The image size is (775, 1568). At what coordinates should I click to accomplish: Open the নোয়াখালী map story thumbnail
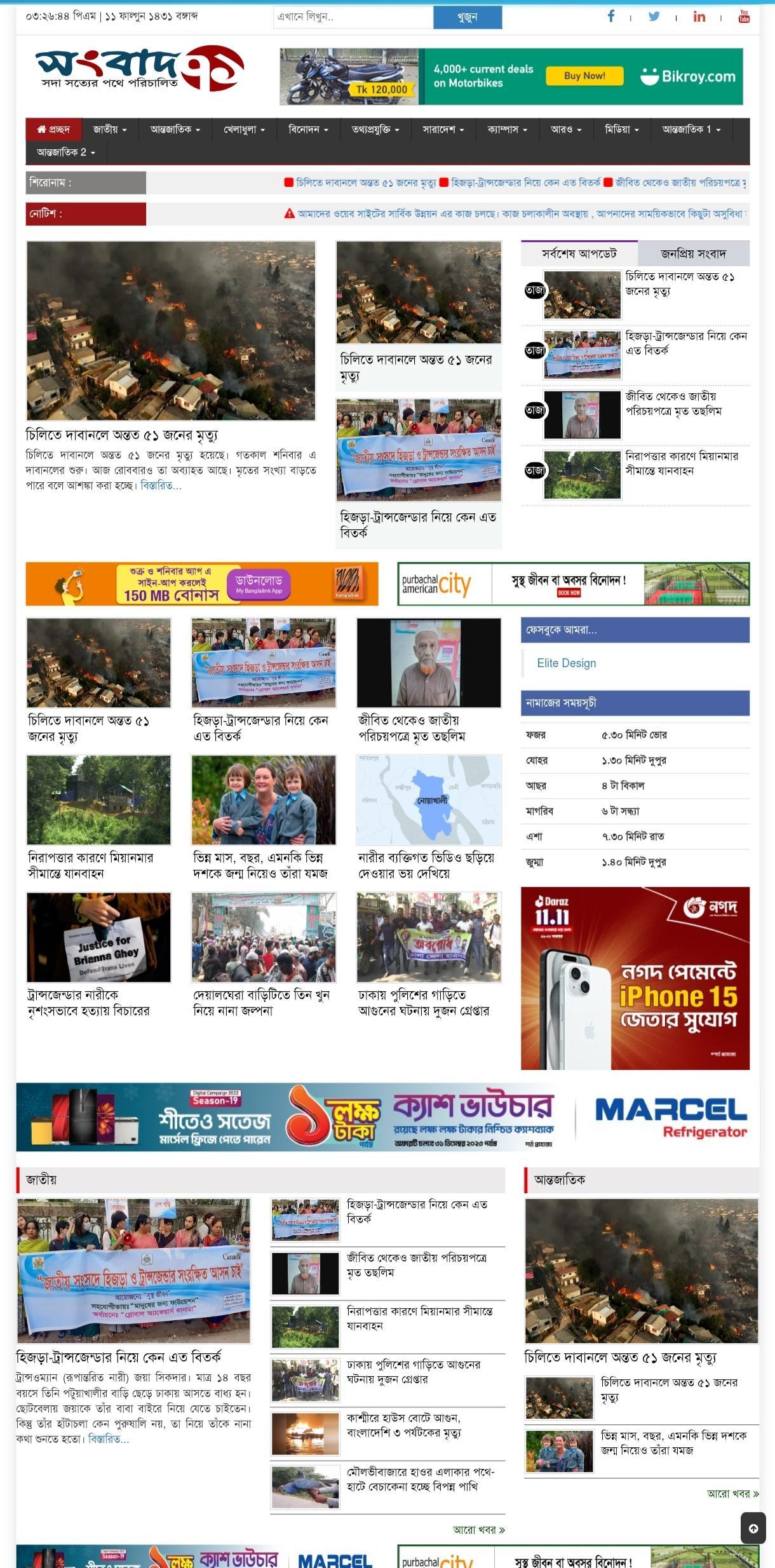click(x=429, y=800)
